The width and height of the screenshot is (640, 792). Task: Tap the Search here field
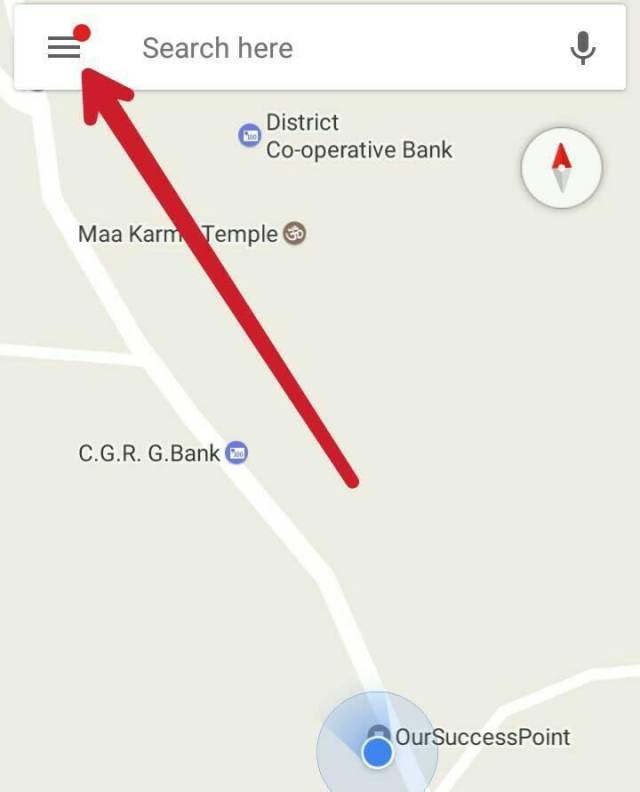(300, 48)
